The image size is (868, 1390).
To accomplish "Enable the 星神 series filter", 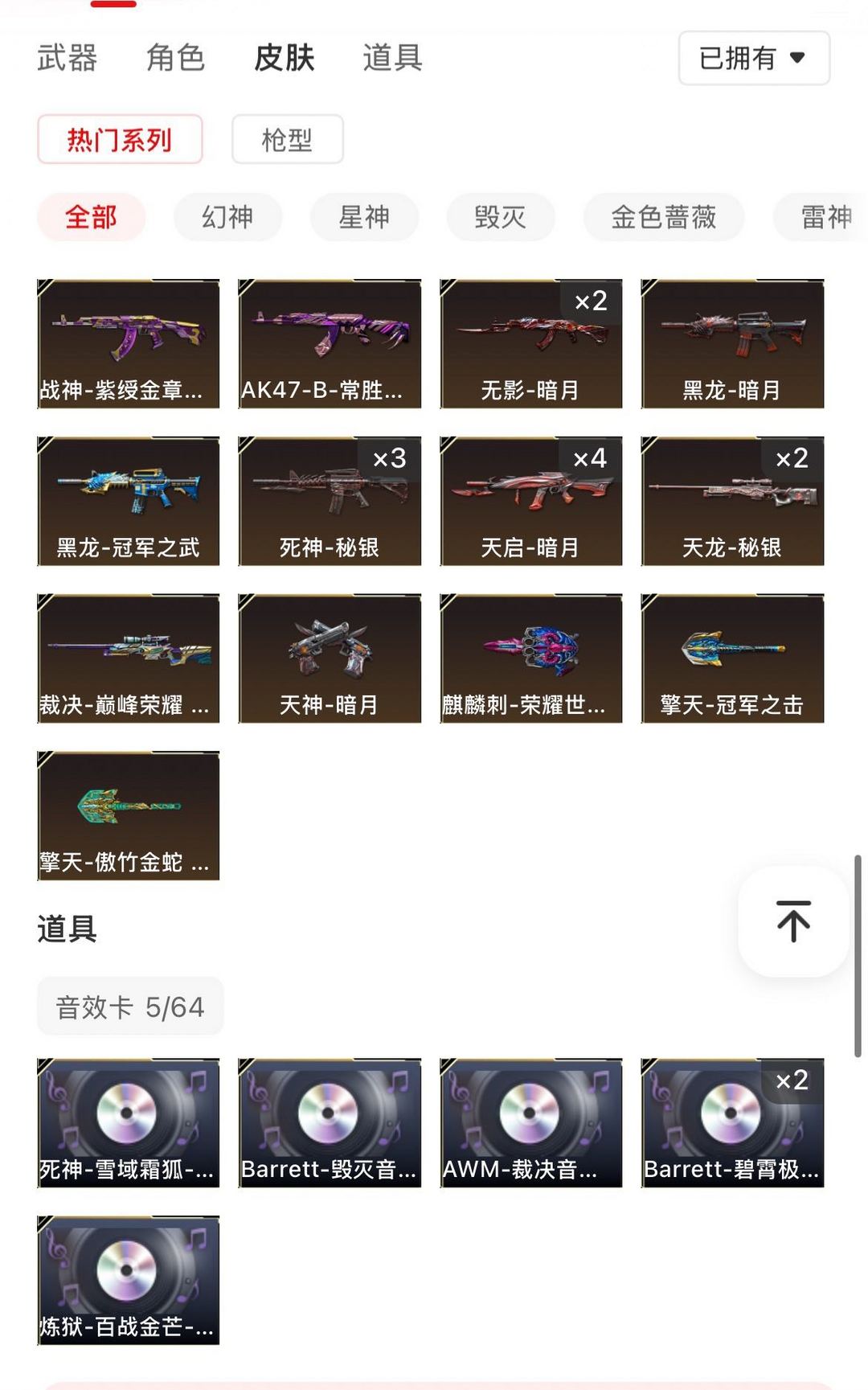I will pos(363,217).
